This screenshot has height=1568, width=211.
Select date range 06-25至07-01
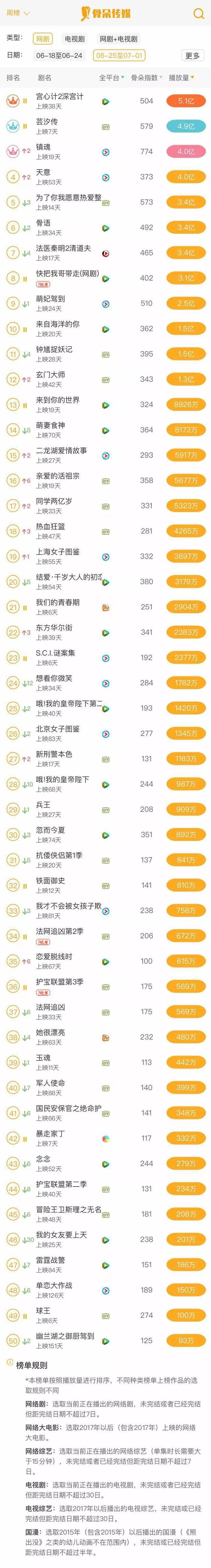tap(119, 55)
